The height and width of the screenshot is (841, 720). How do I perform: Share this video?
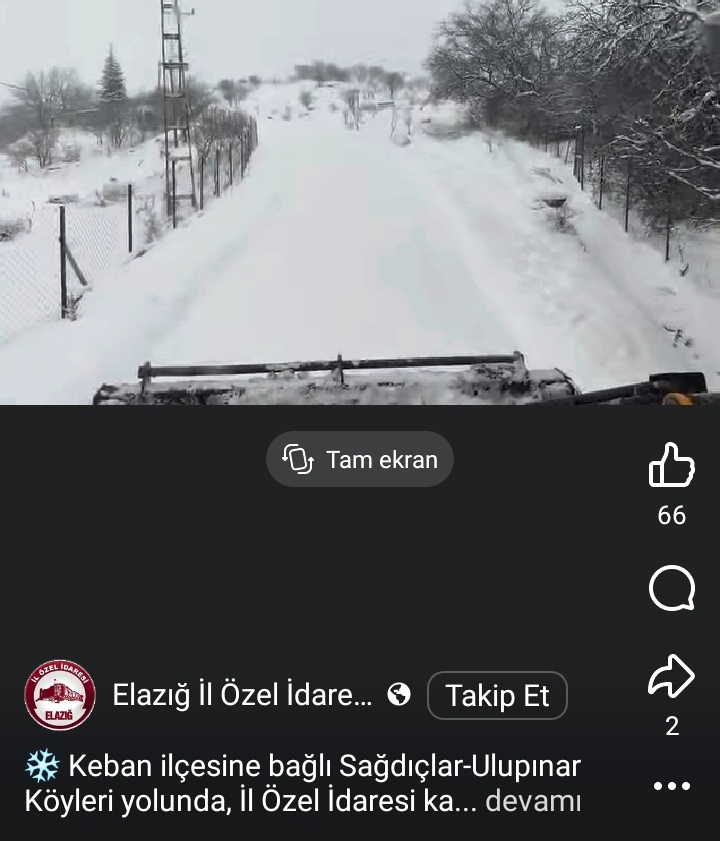[x=671, y=677]
